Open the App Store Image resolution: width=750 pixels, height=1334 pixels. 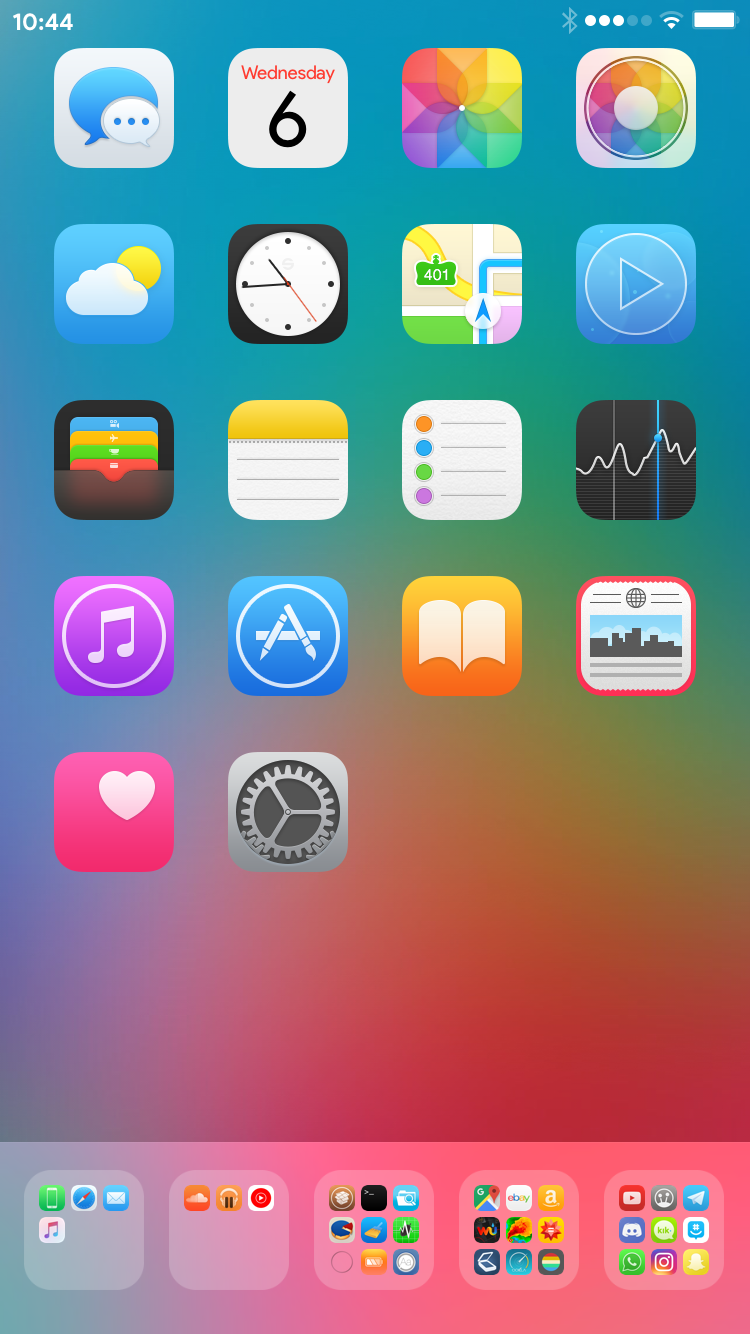tap(288, 636)
